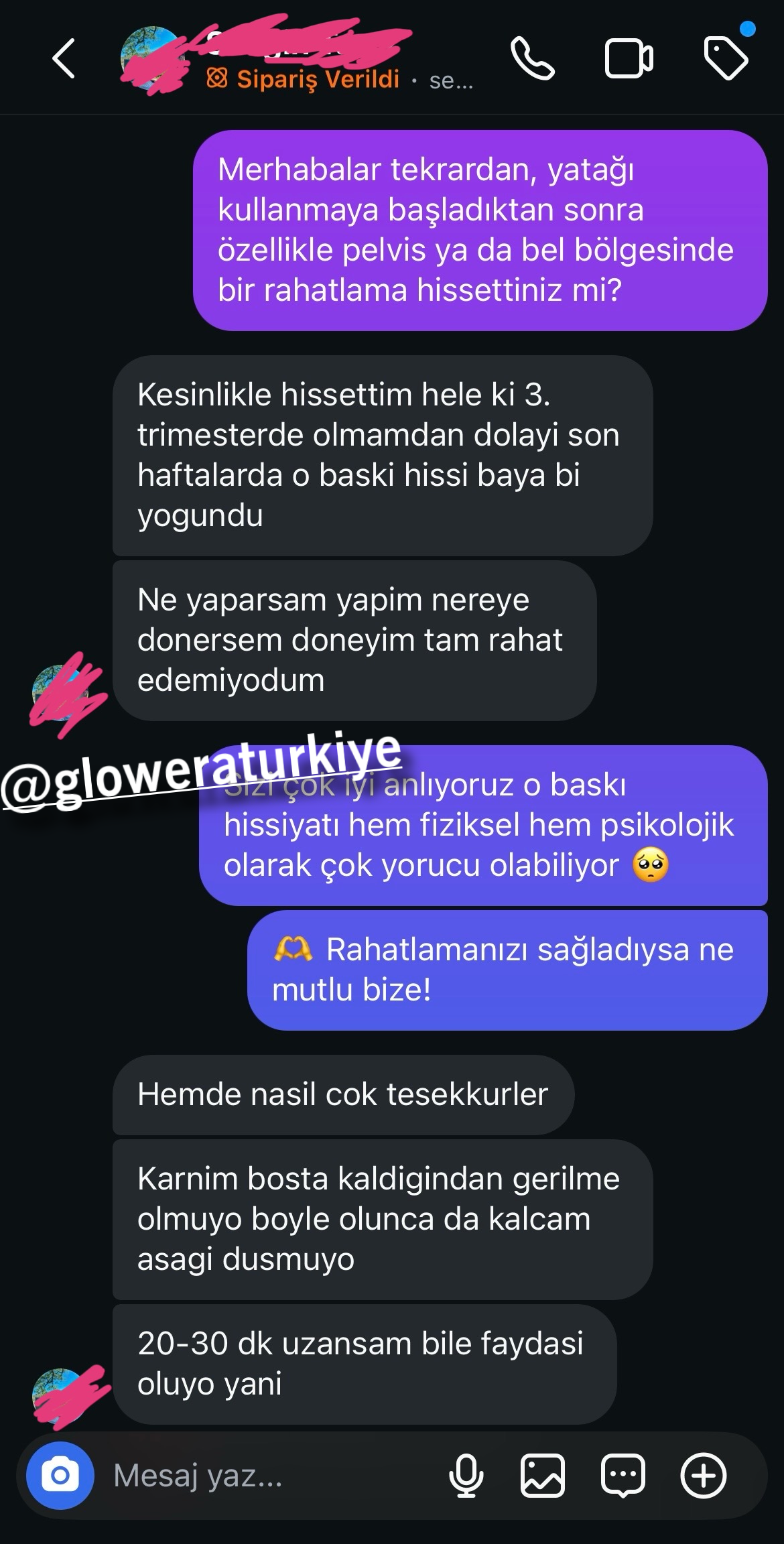784x1544 pixels.
Task: Record a voice message
Action: click(x=466, y=1475)
